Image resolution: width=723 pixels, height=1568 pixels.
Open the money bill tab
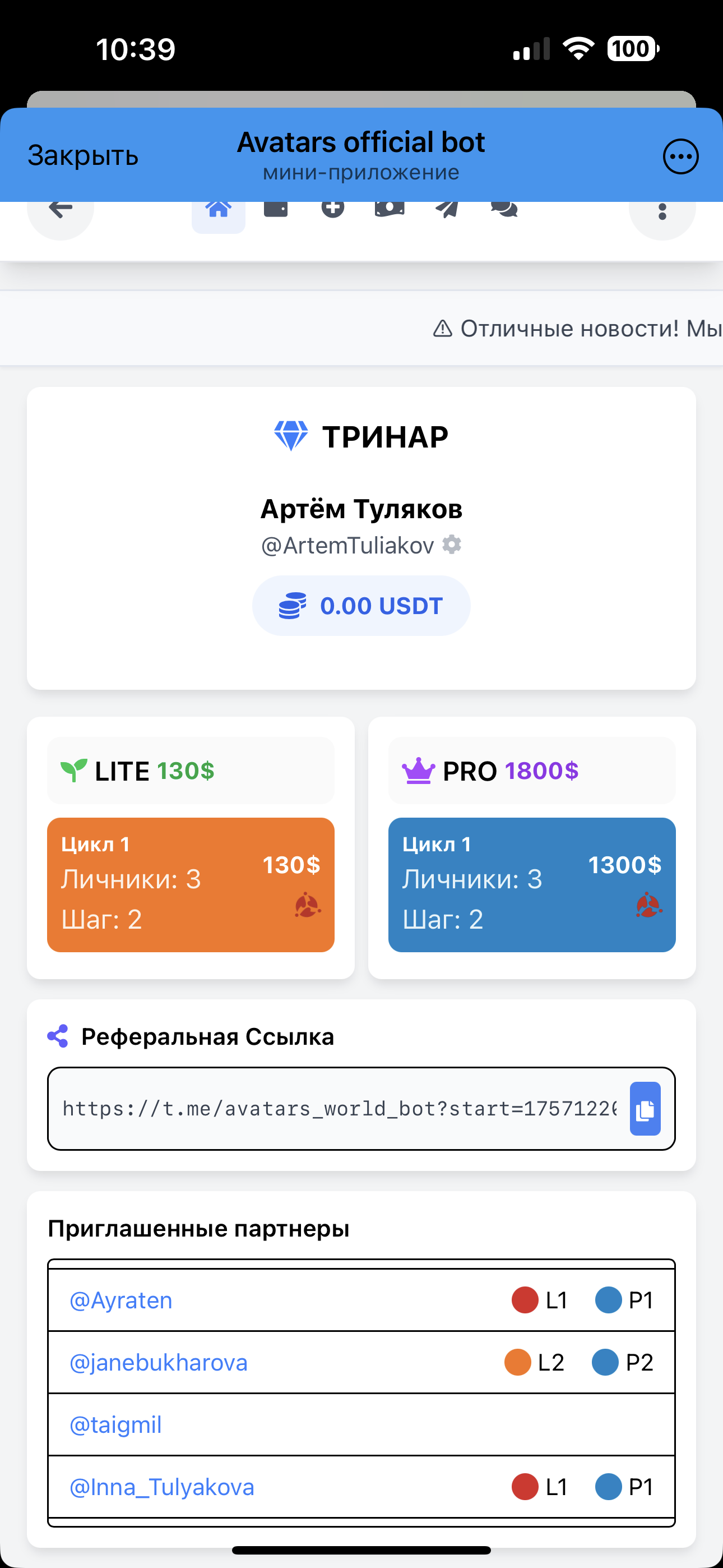tap(390, 209)
